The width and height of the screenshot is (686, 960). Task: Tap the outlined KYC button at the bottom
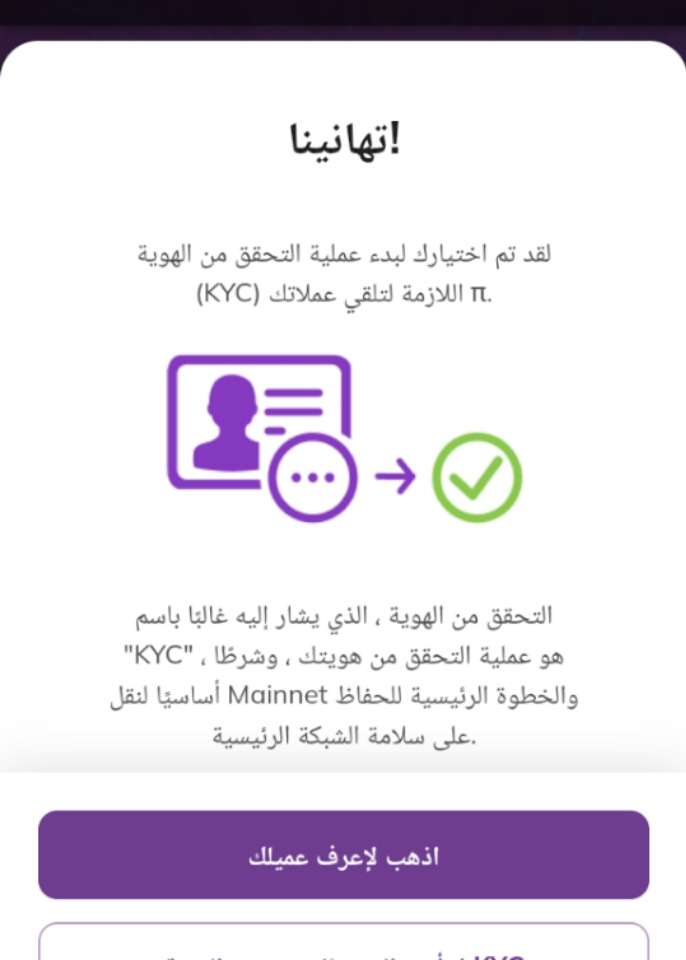point(343,946)
